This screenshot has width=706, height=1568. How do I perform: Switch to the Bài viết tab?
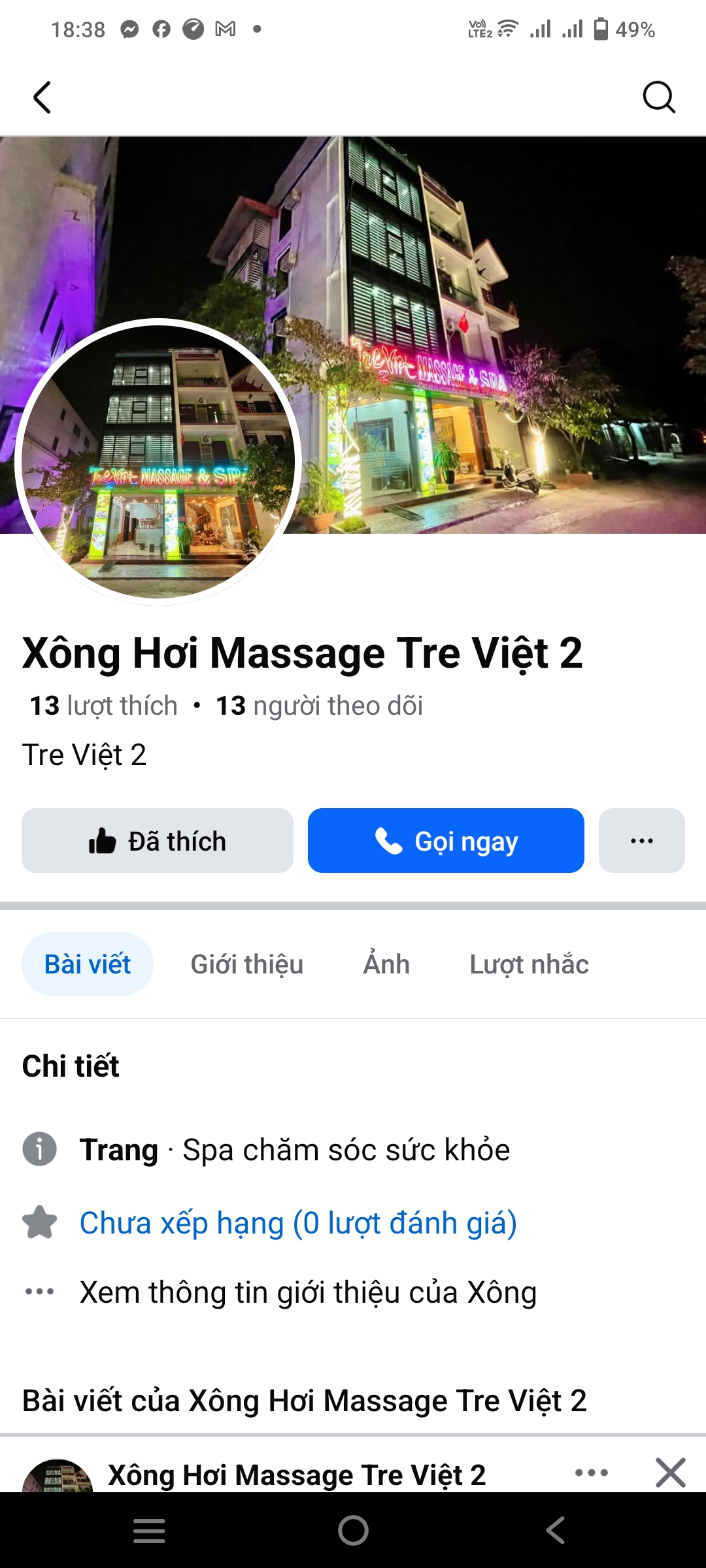[88, 964]
